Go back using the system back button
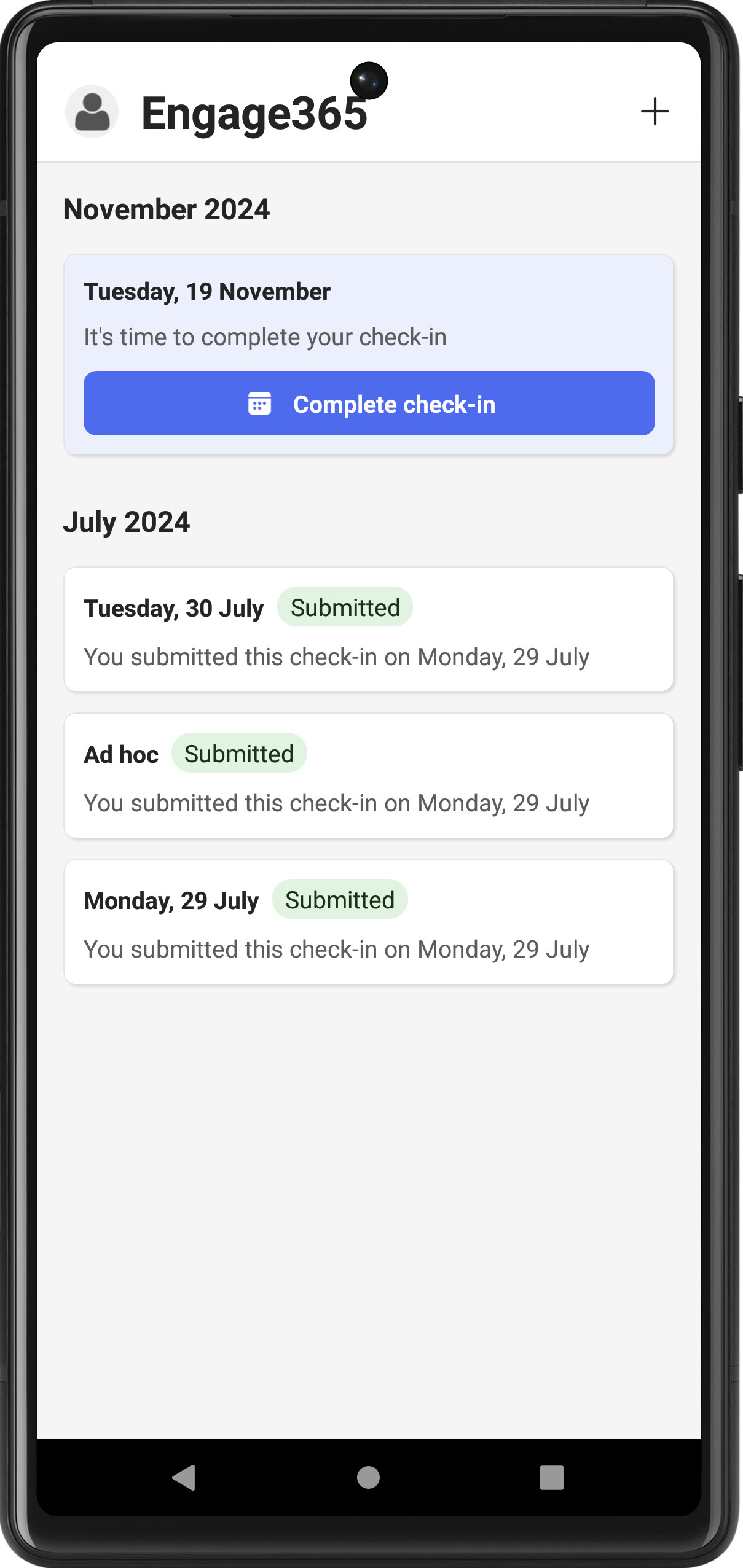743x1568 pixels. click(x=184, y=1477)
